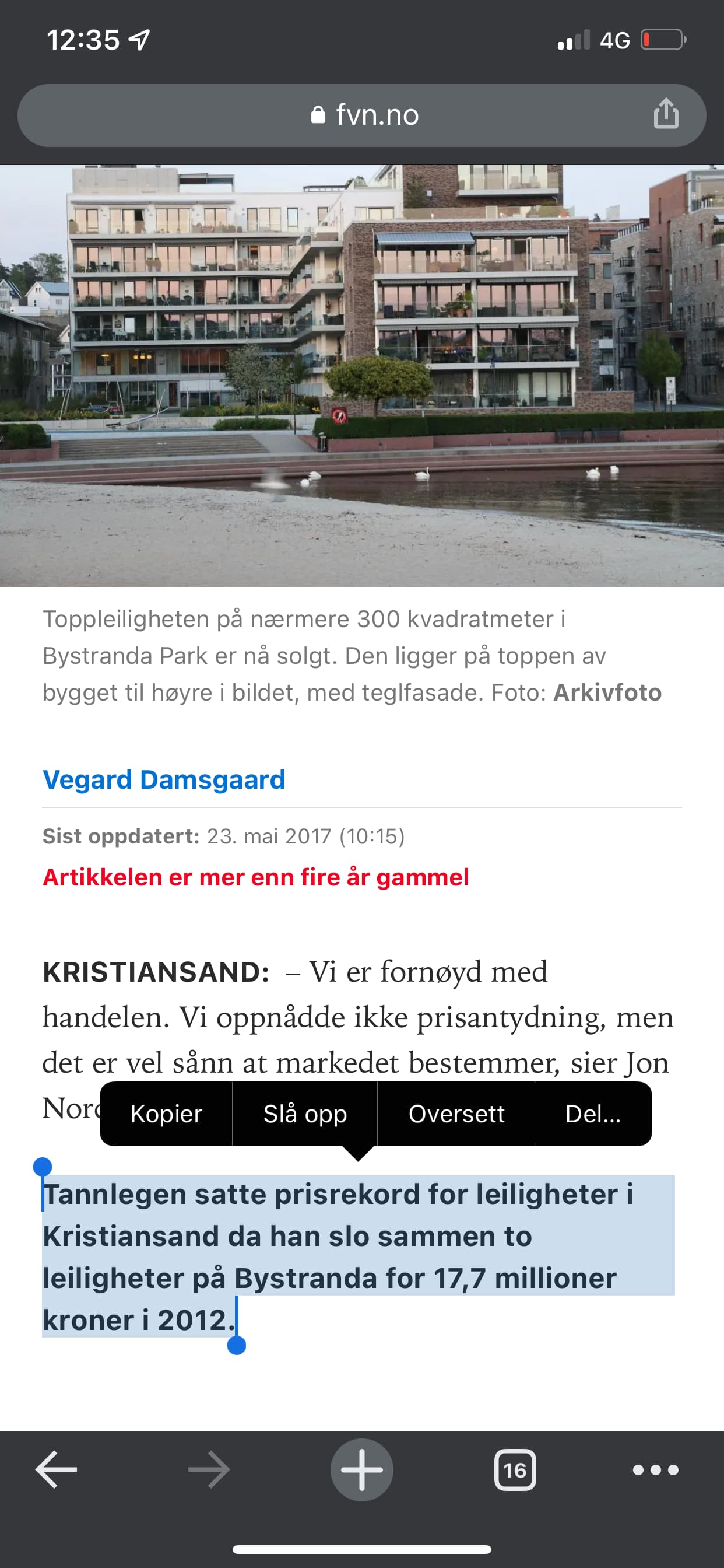
Task: Tap the fvn.no address bar
Action: pos(364,114)
